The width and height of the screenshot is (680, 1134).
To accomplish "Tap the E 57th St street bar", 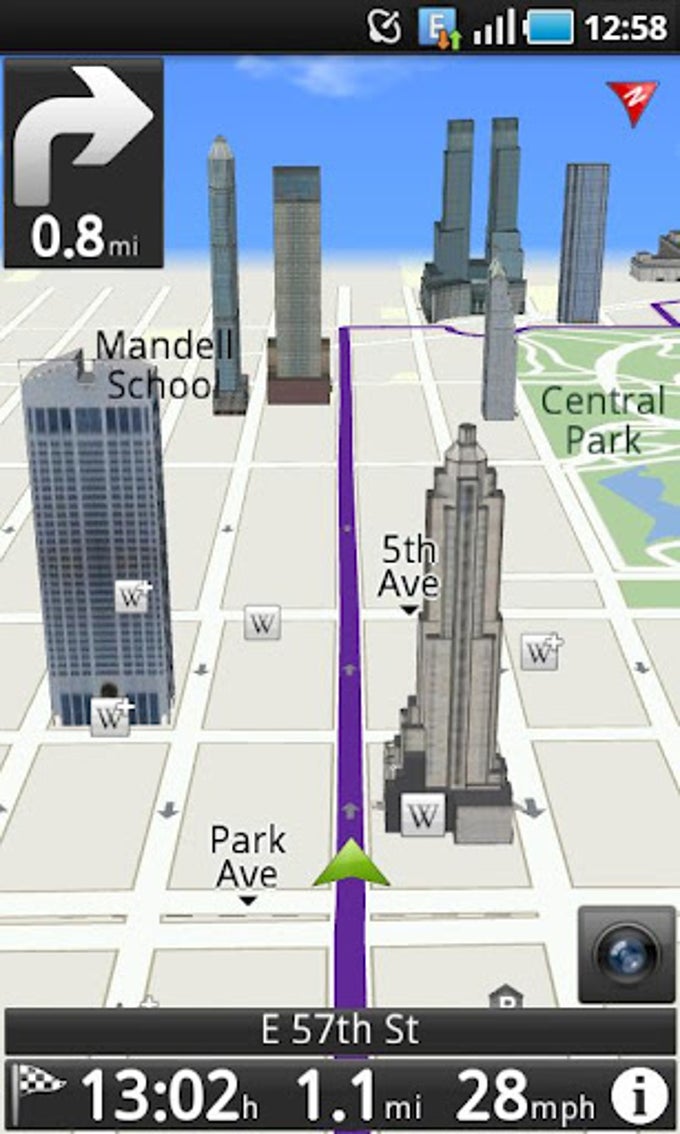I will pyautogui.click(x=340, y=1030).
